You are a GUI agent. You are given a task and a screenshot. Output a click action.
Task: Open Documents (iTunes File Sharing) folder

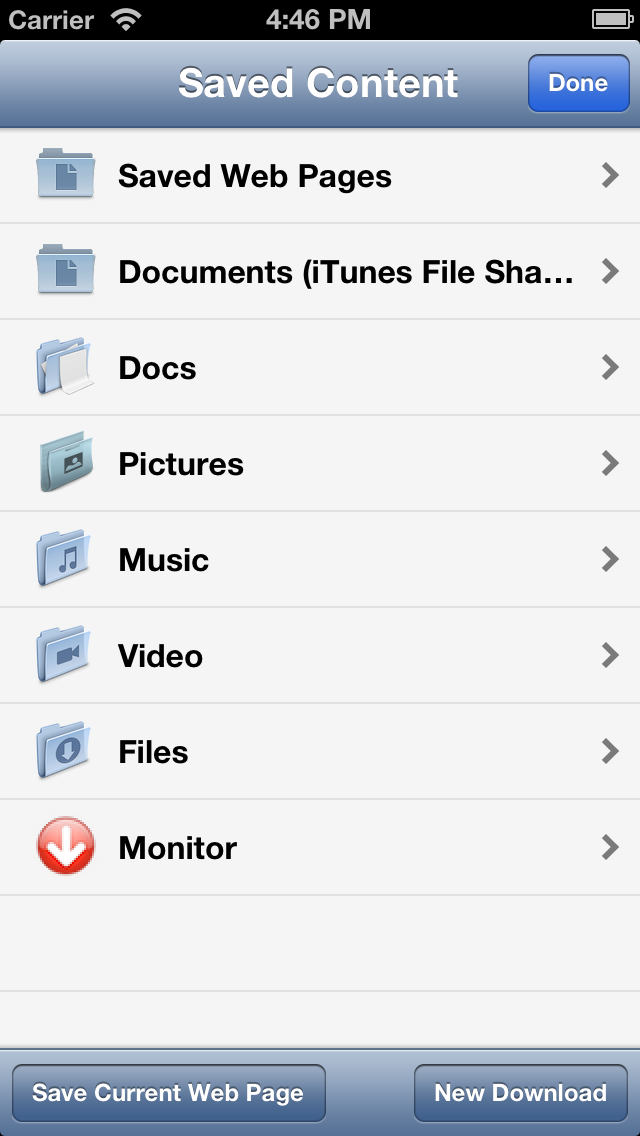320,272
